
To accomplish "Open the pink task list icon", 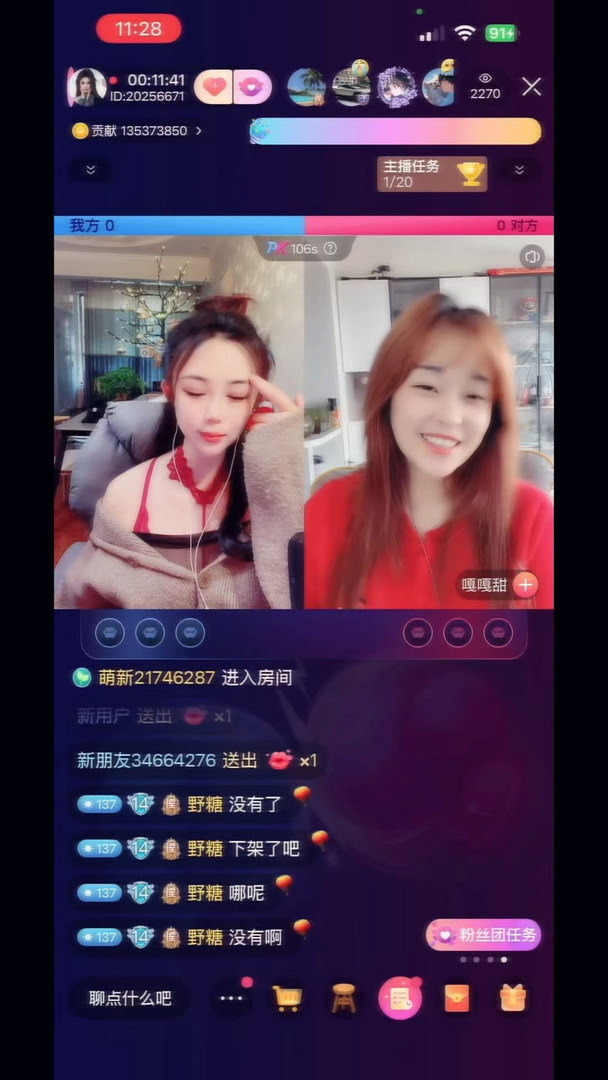I will point(400,998).
